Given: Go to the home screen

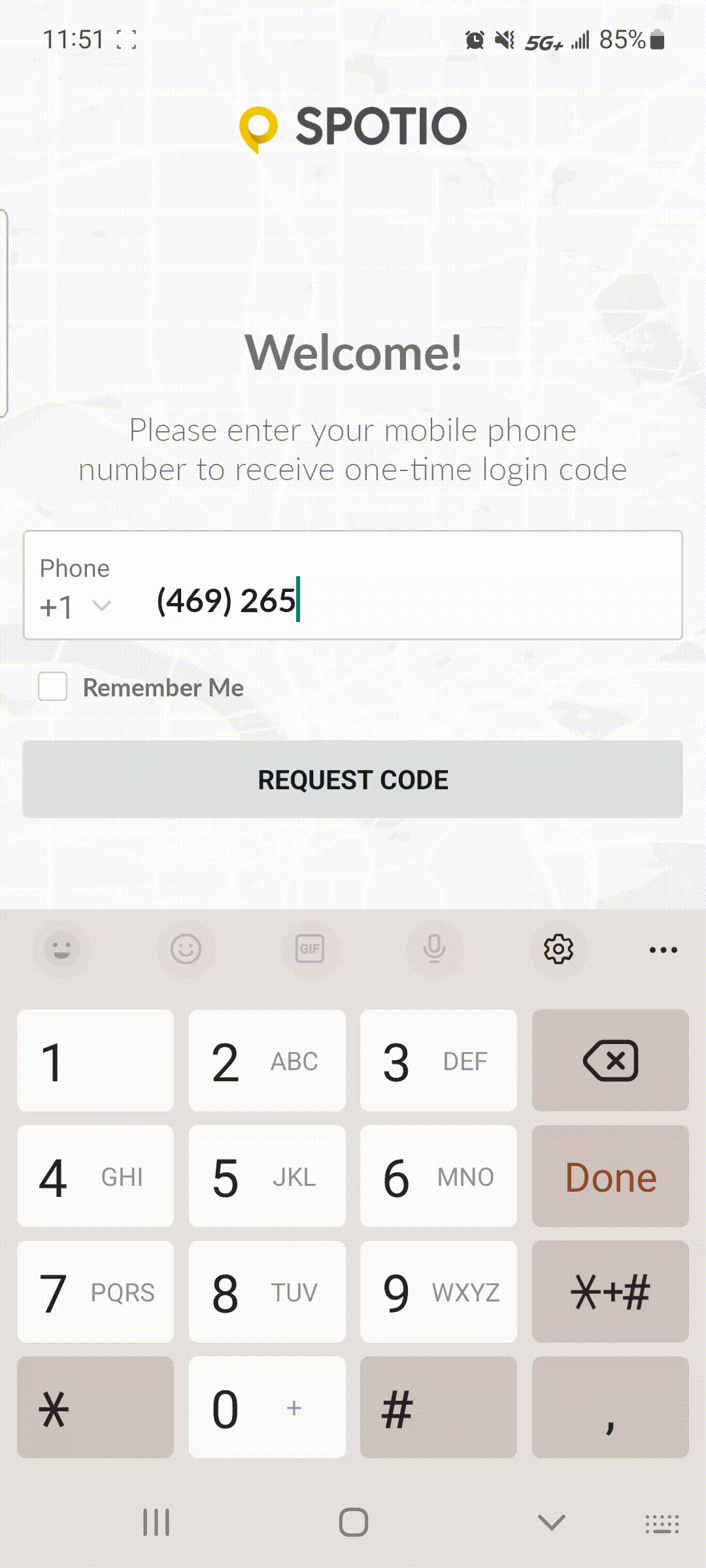Looking at the screenshot, I should point(353,1522).
